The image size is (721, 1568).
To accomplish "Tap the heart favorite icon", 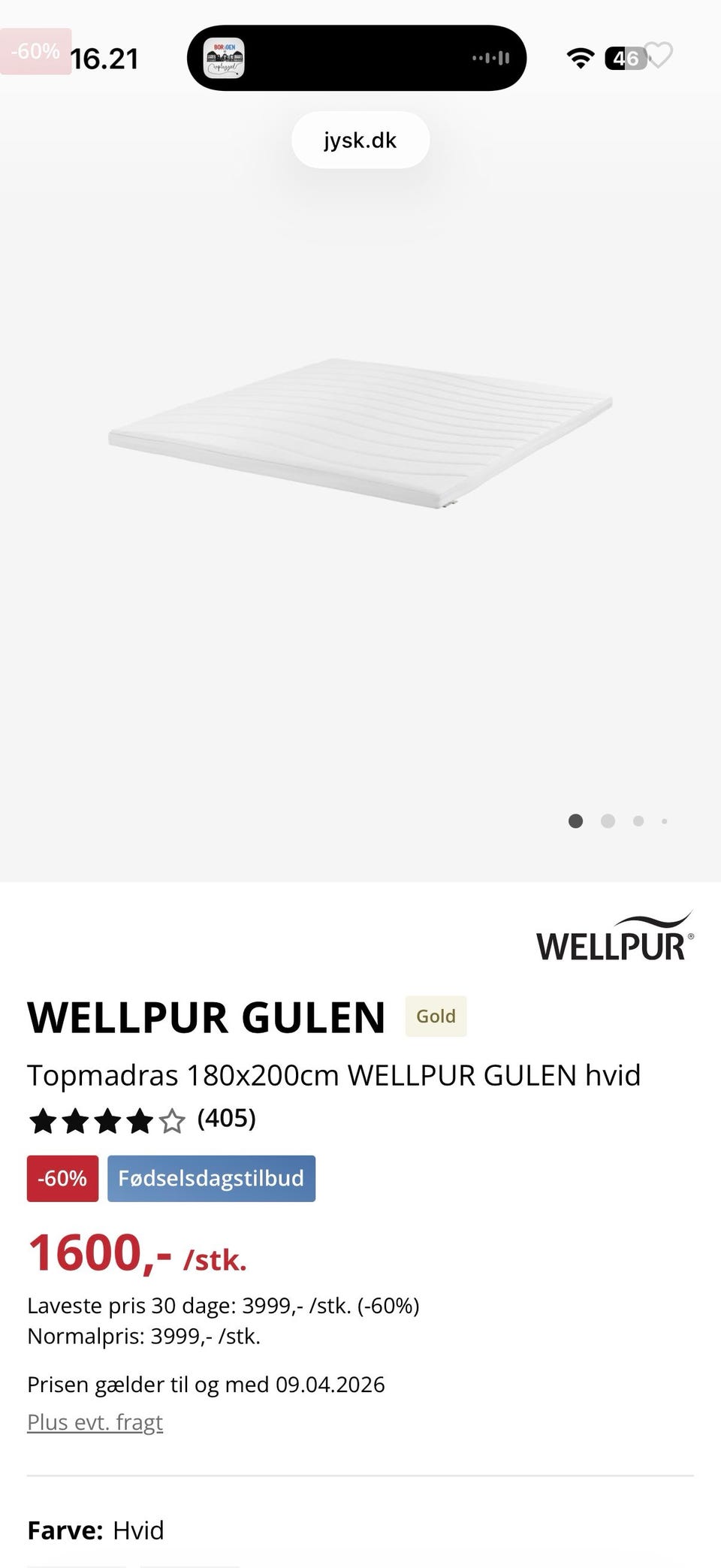I will tap(658, 56).
